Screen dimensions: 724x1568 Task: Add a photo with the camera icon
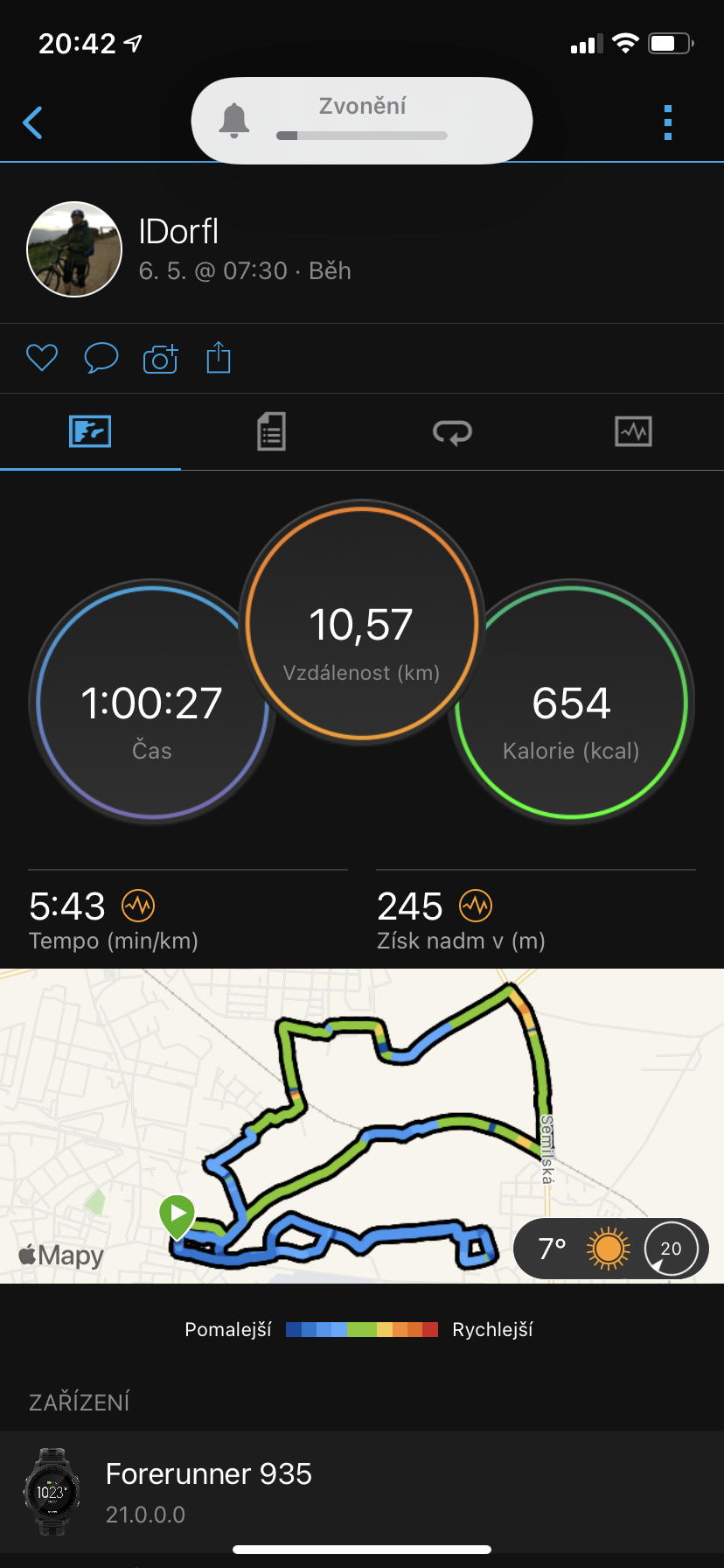point(161,358)
